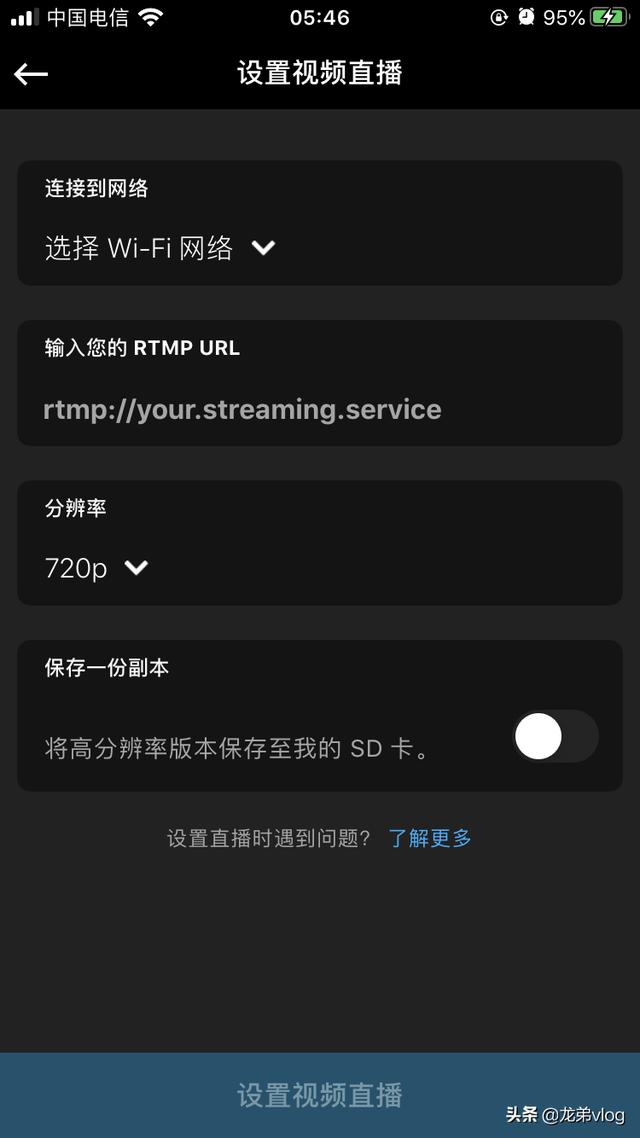Viewport: 640px width, 1138px height.
Task: Tap the 设置视频直播 bottom button
Action: [x=320, y=1095]
